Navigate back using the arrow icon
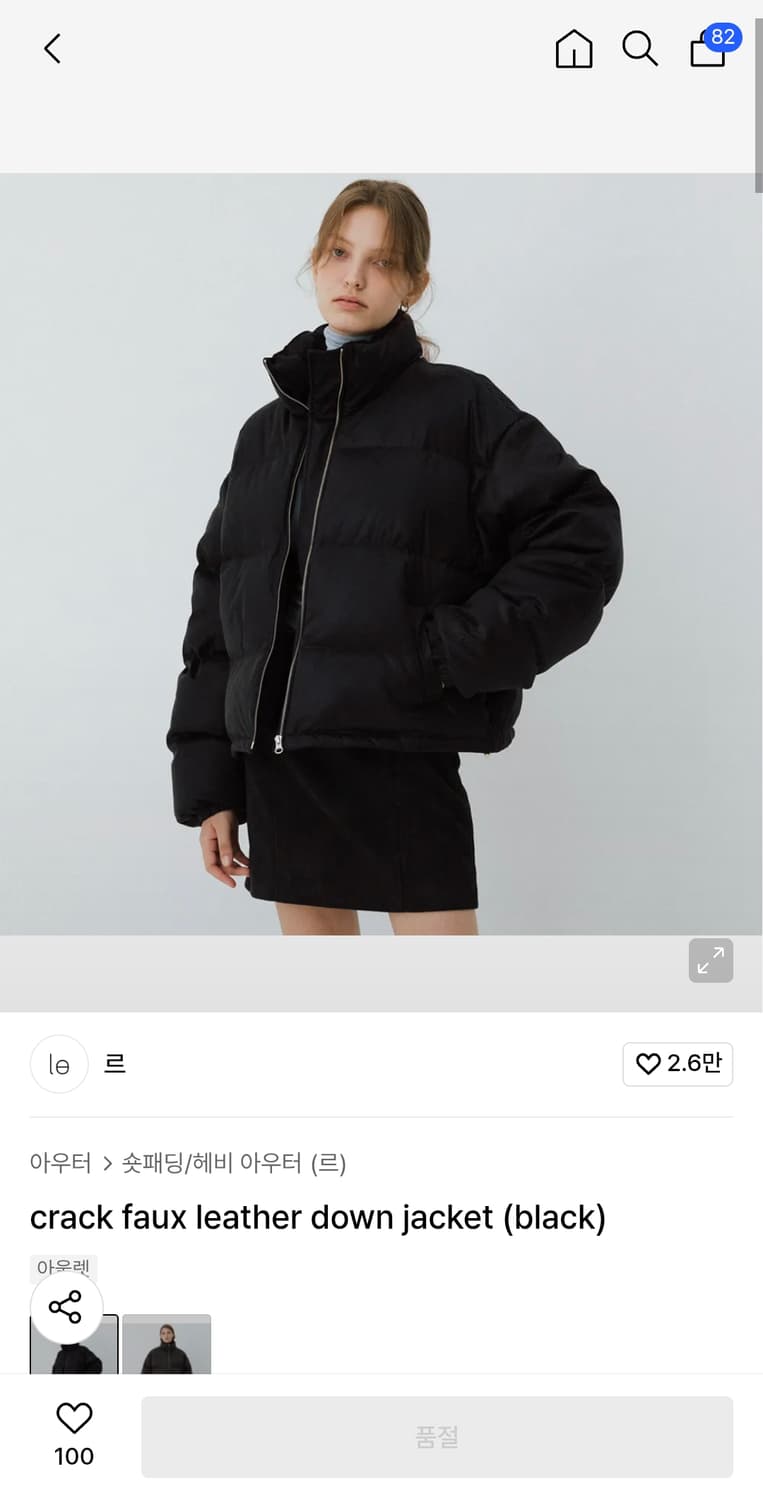Viewport: 763px width, 1500px height. (52, 48)
